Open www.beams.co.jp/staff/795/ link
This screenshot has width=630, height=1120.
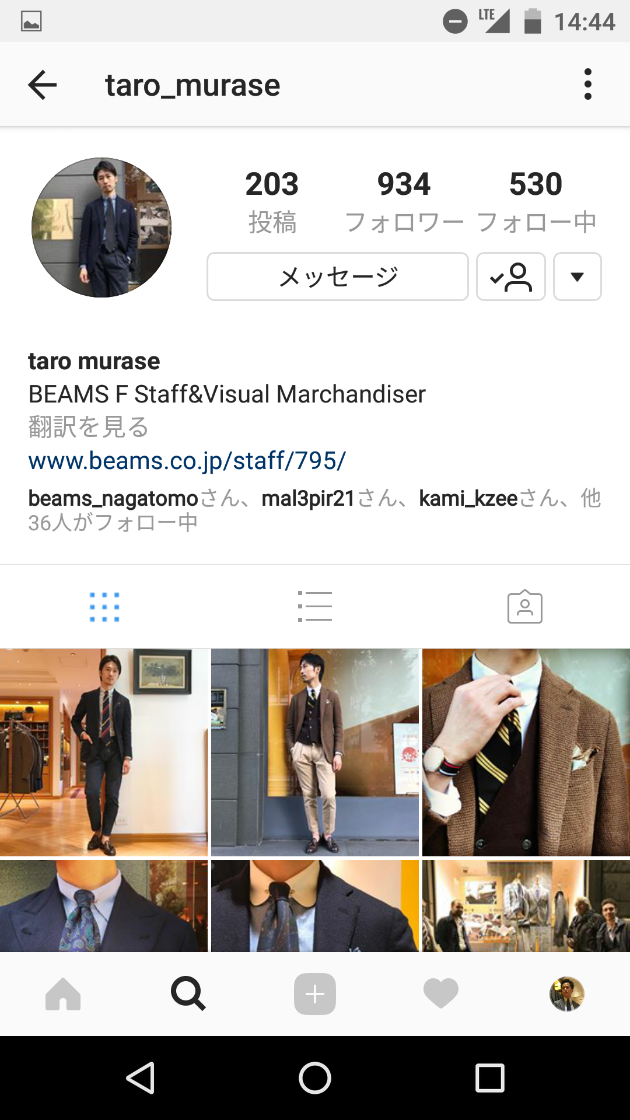[187, 460]
